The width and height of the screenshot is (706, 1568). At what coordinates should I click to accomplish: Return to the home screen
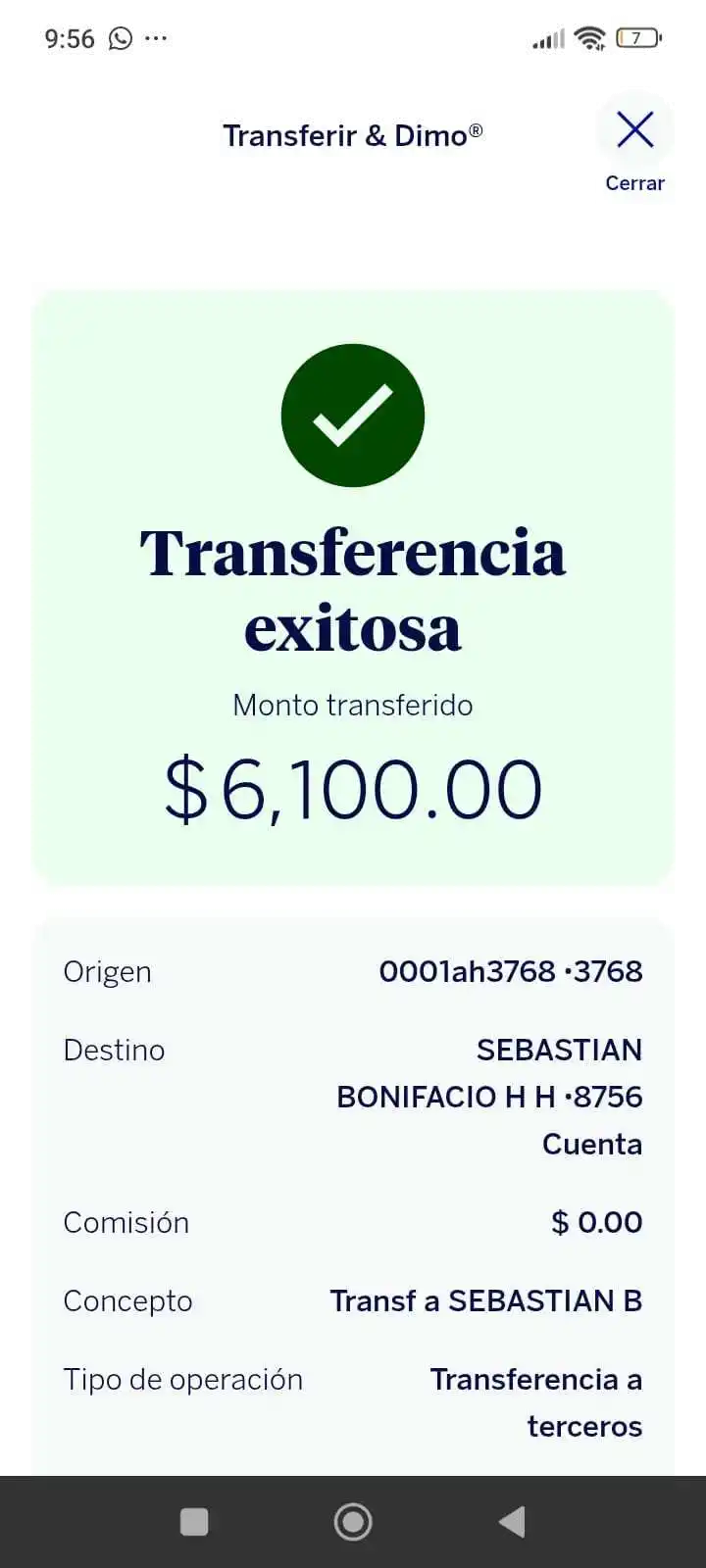point(353,1521)
